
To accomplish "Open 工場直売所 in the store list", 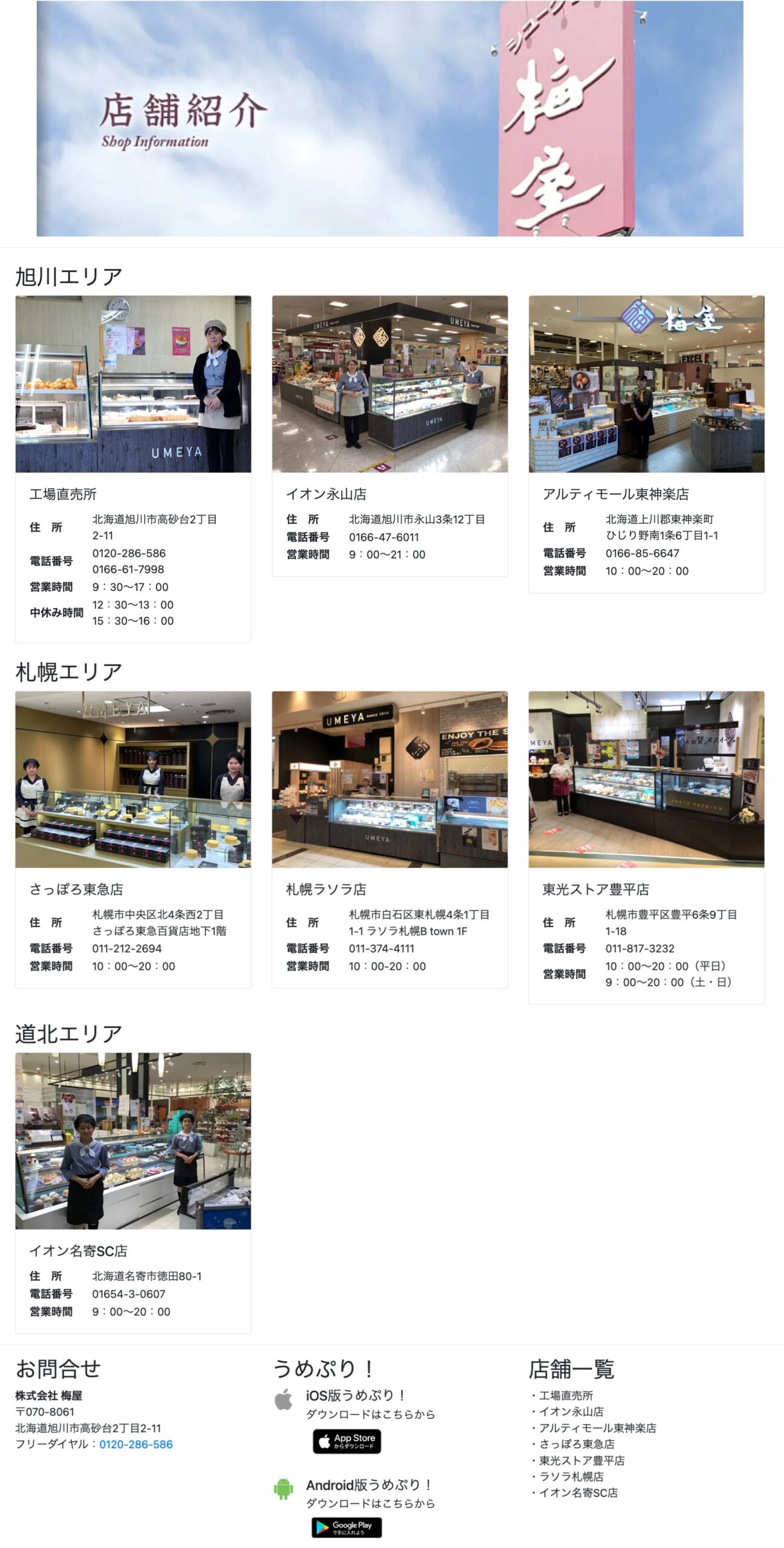I will coord(566,1395).
